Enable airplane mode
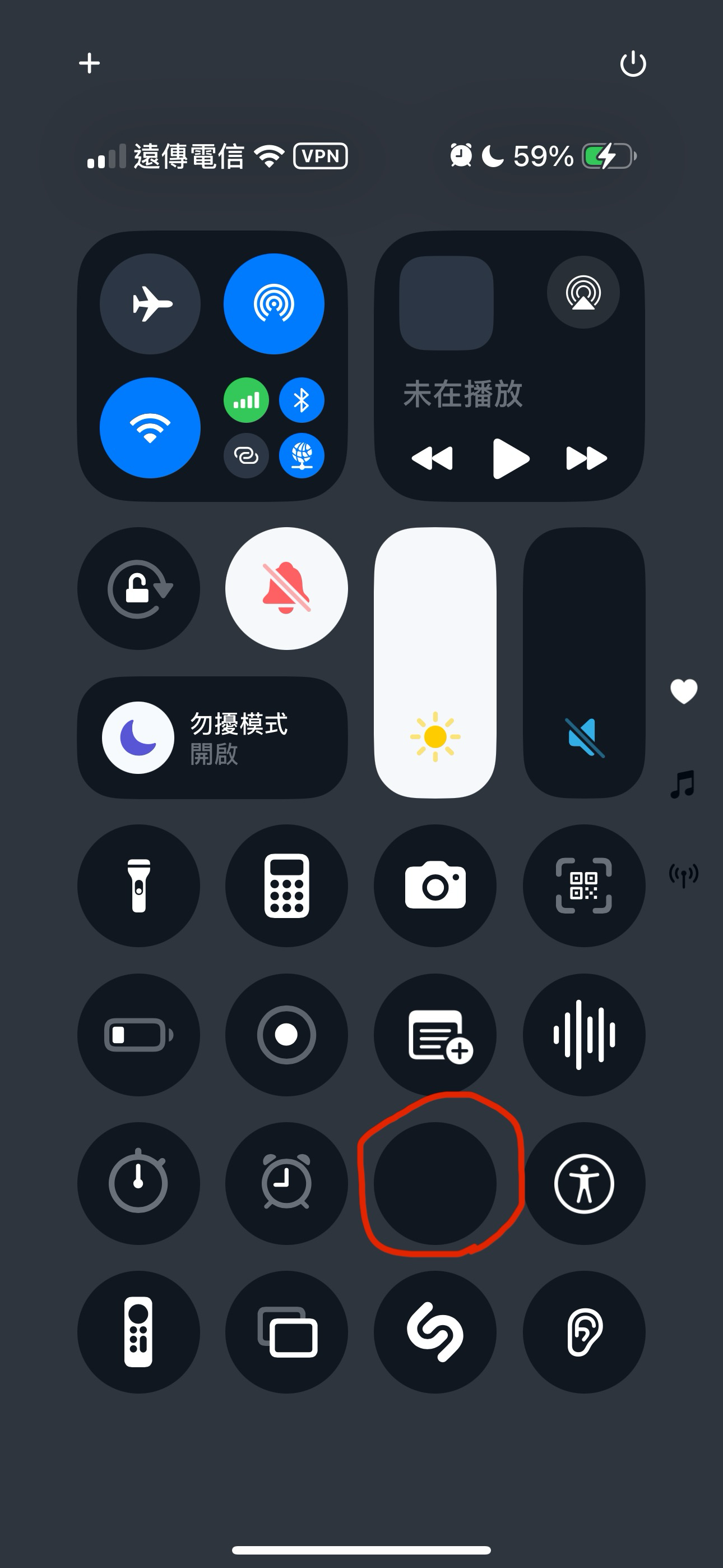 tap(150, 304)
